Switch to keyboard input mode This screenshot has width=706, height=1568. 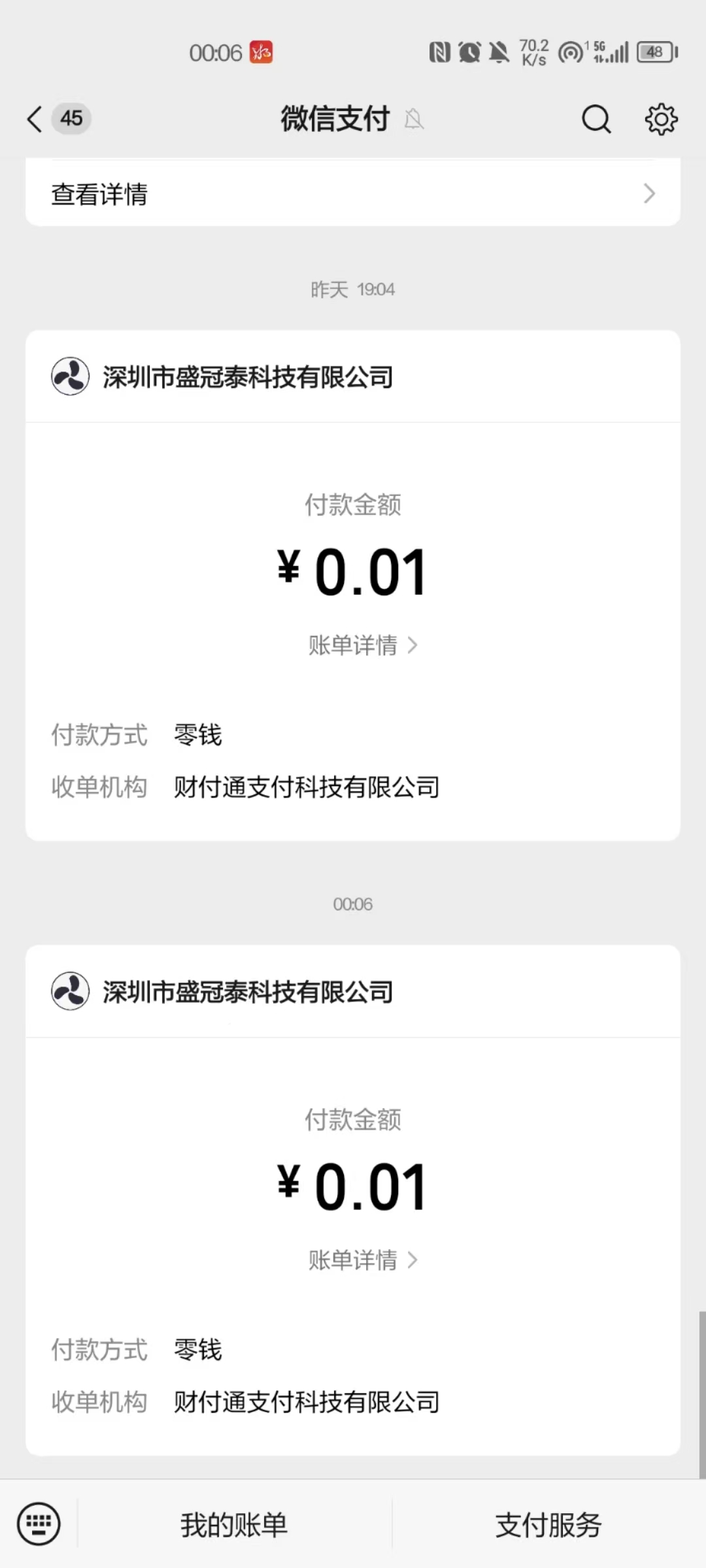pos(39,1524)
